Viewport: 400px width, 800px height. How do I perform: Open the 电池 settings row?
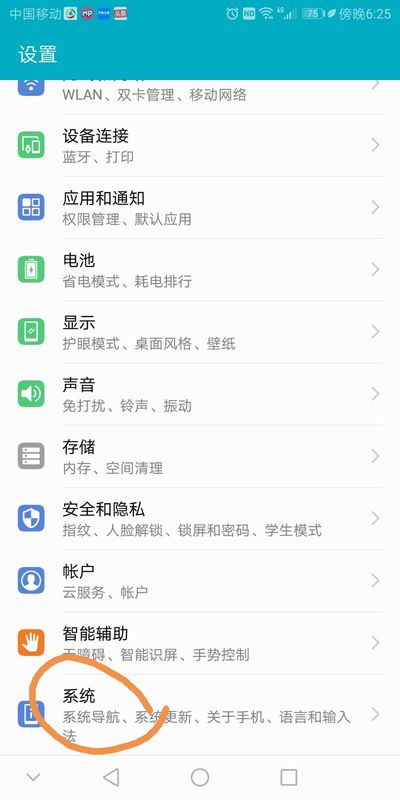tap(200, 269)
